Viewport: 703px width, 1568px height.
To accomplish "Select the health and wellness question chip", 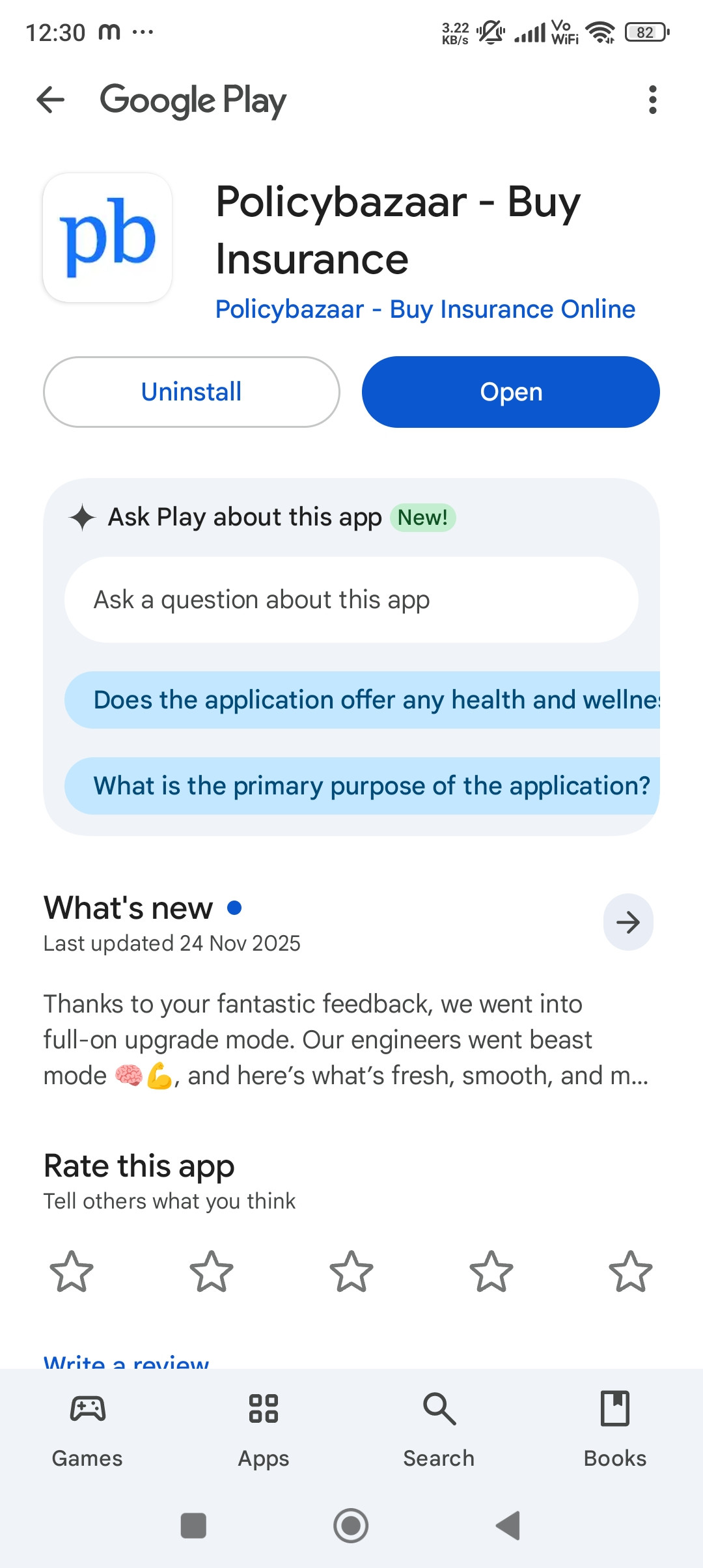I will click(371, 700).
